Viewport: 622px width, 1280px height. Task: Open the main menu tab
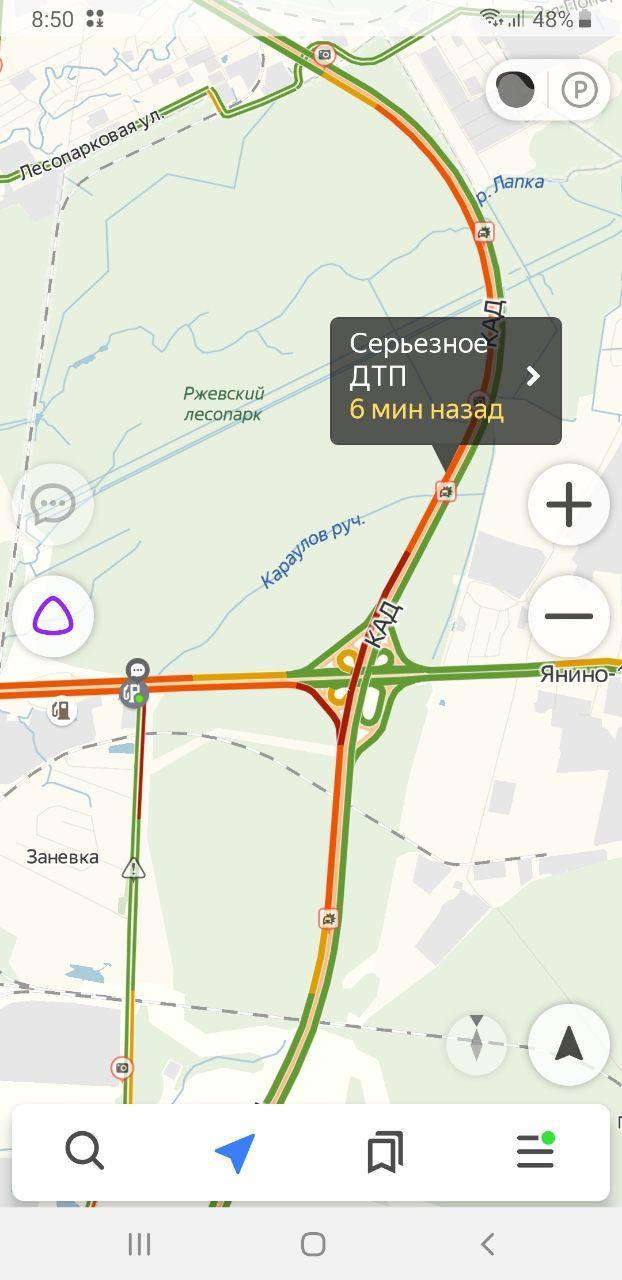tap(535, 1152)
